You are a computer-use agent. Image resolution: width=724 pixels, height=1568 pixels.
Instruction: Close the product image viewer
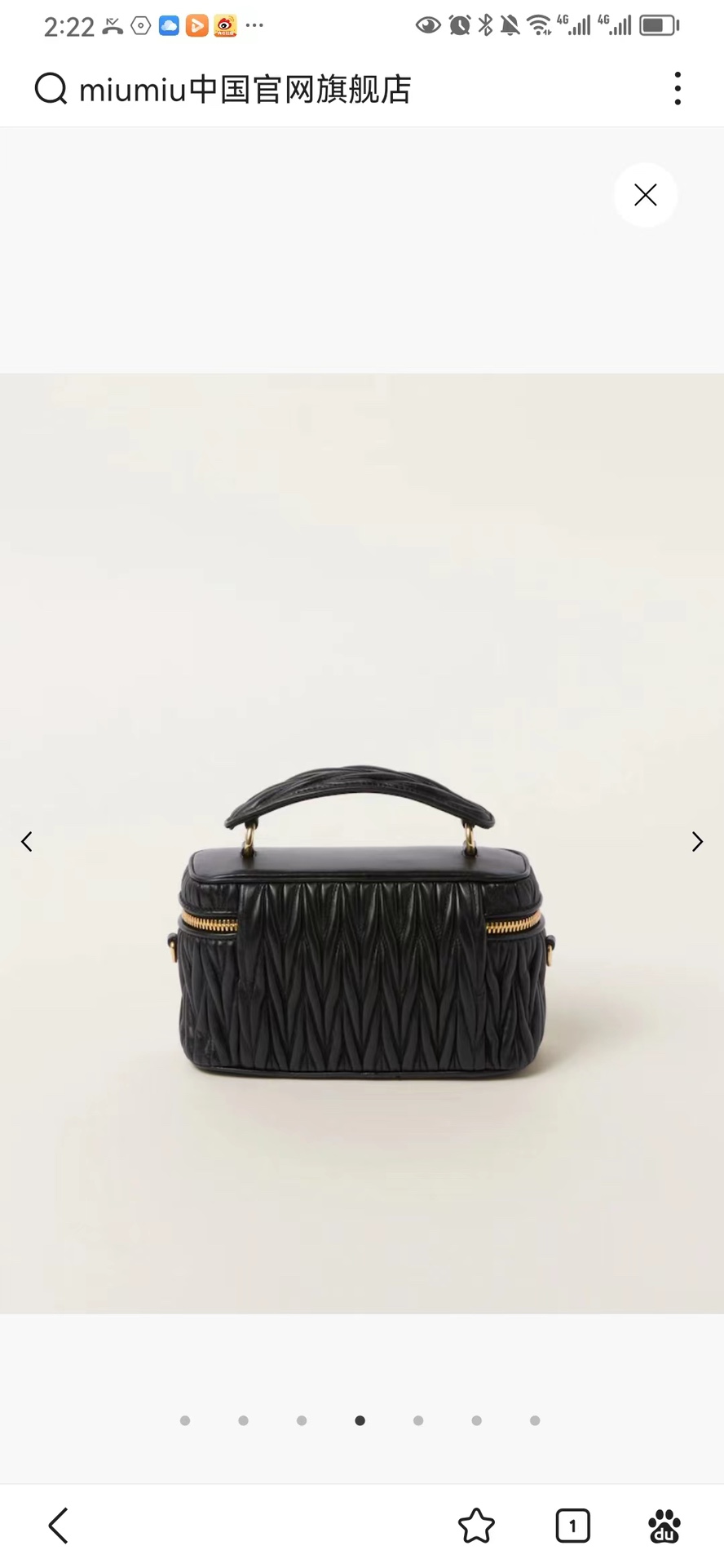click(645, 195)
